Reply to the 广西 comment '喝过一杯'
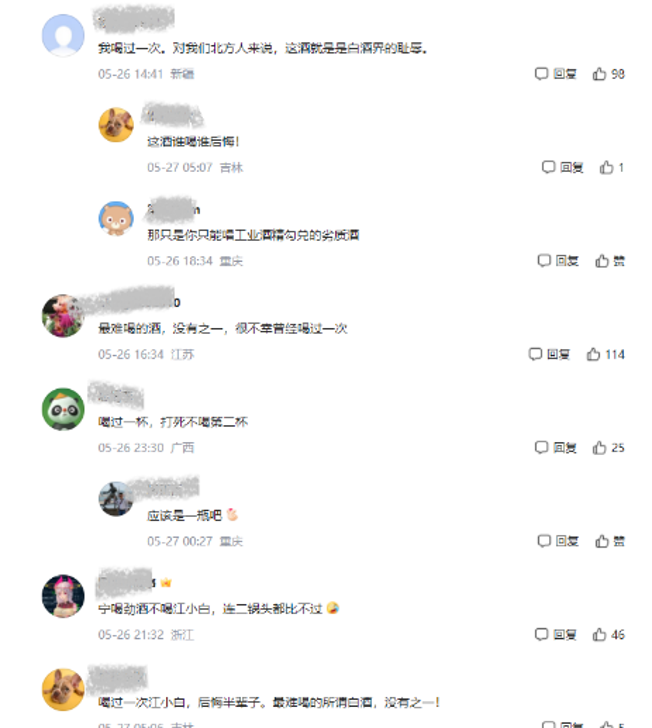The height and width of the screenshot is (728, 652). (555, 447)
